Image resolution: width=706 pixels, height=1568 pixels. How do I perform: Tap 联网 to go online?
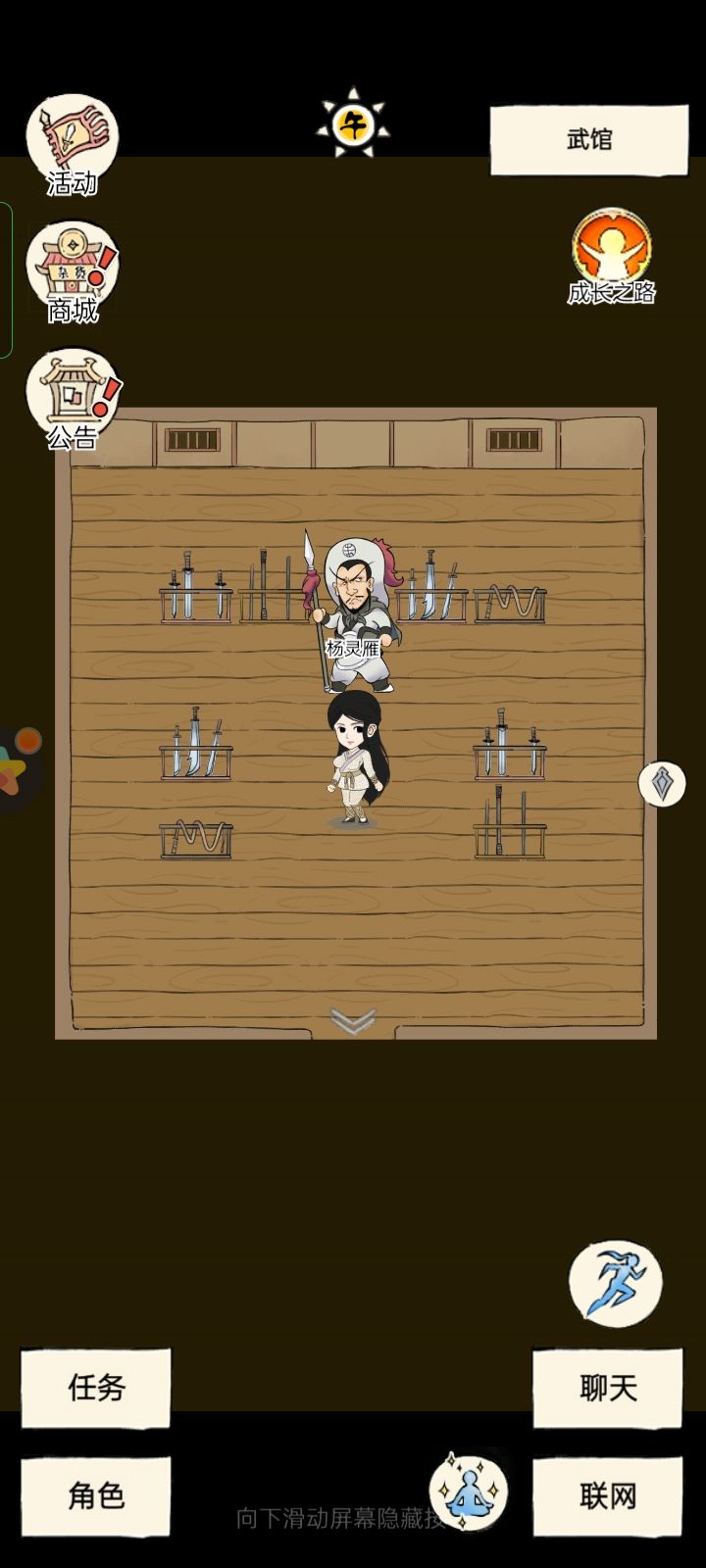[x=607, y=1494]
